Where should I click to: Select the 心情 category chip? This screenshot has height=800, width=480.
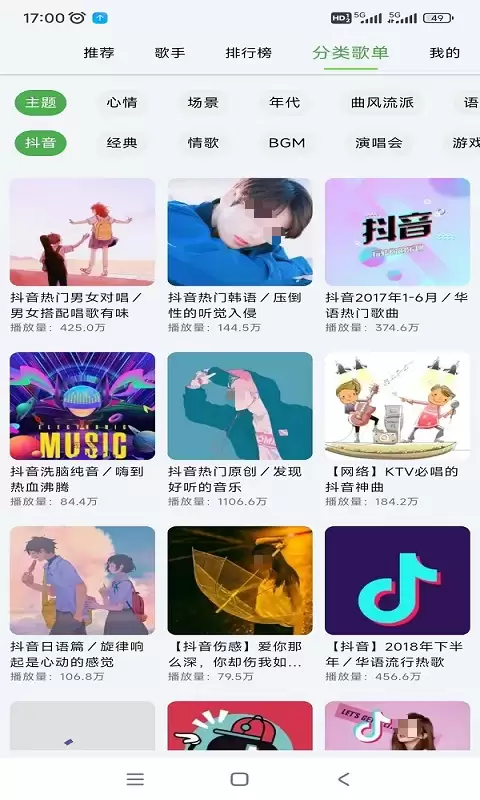(x=122, y=103)
